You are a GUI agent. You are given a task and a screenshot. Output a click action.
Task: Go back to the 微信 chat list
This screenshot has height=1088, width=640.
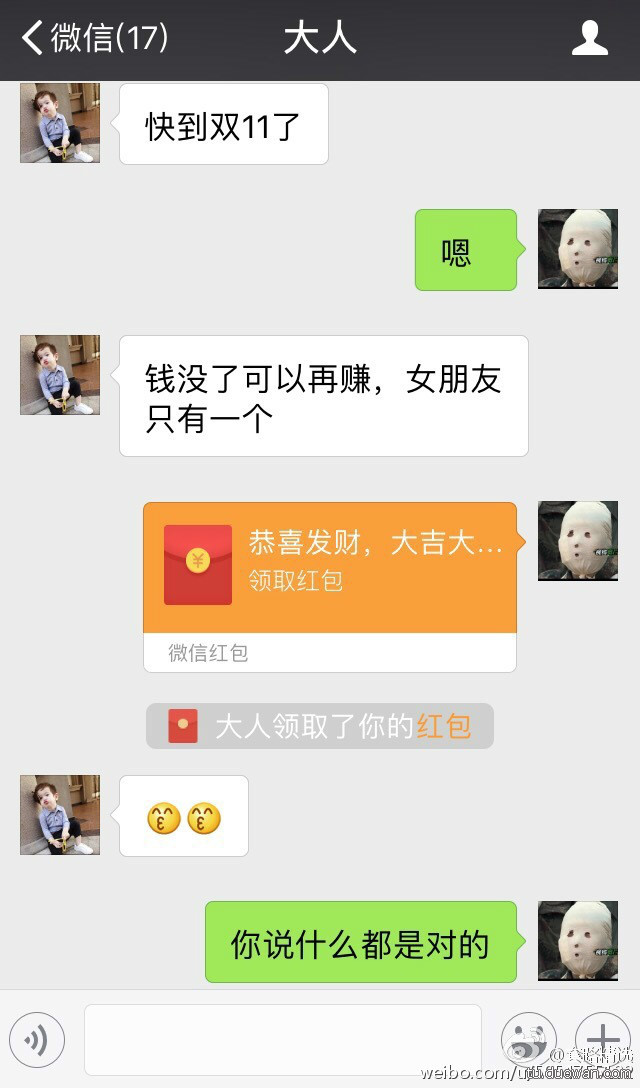pyautogui.click(x=90, y=39)
